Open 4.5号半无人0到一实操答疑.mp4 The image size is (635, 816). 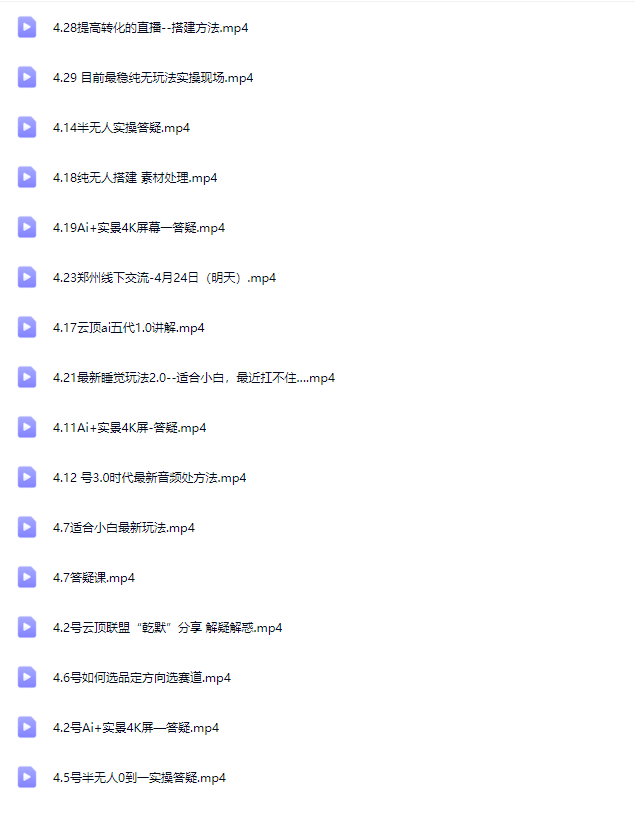point(139,778)
